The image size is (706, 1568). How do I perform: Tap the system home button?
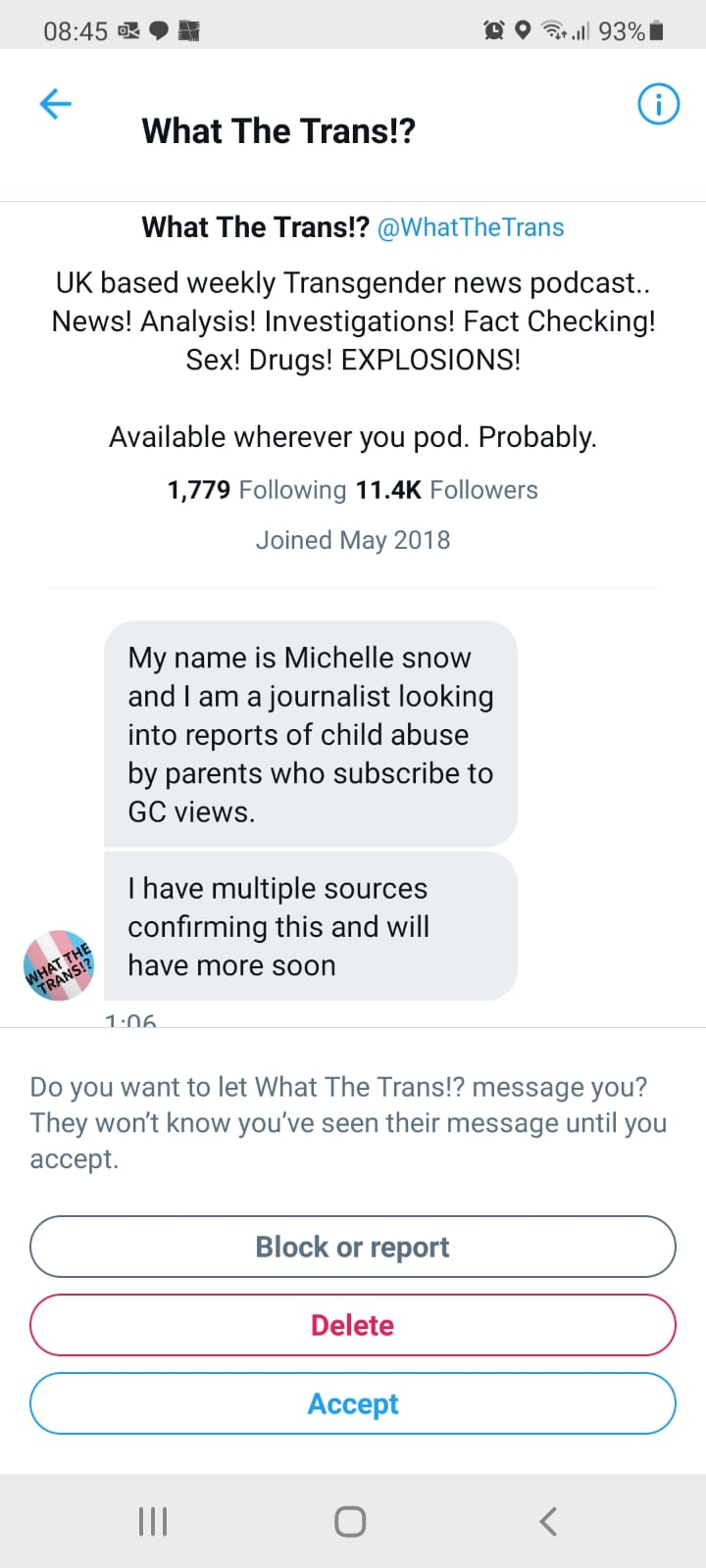pos(350,1521)
